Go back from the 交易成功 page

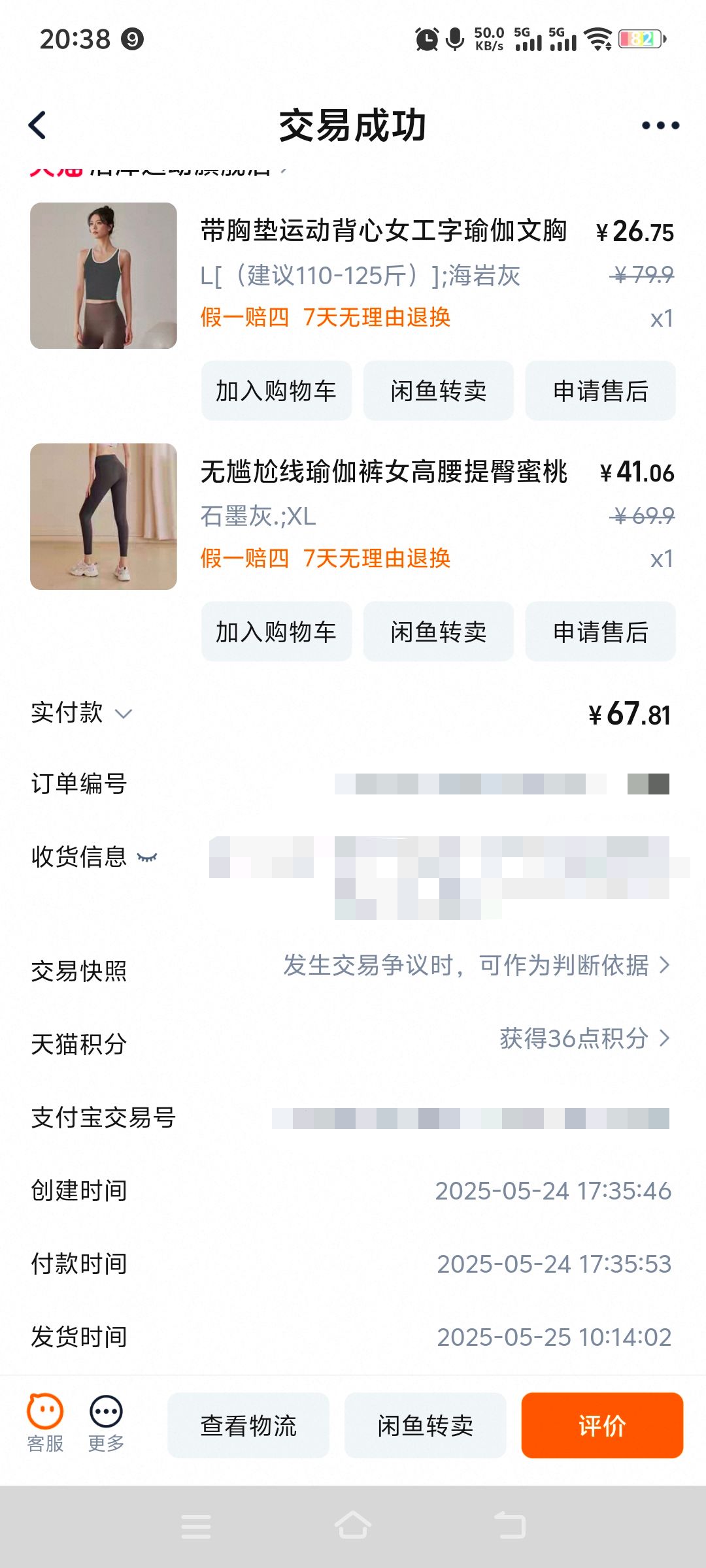[38, 125]
